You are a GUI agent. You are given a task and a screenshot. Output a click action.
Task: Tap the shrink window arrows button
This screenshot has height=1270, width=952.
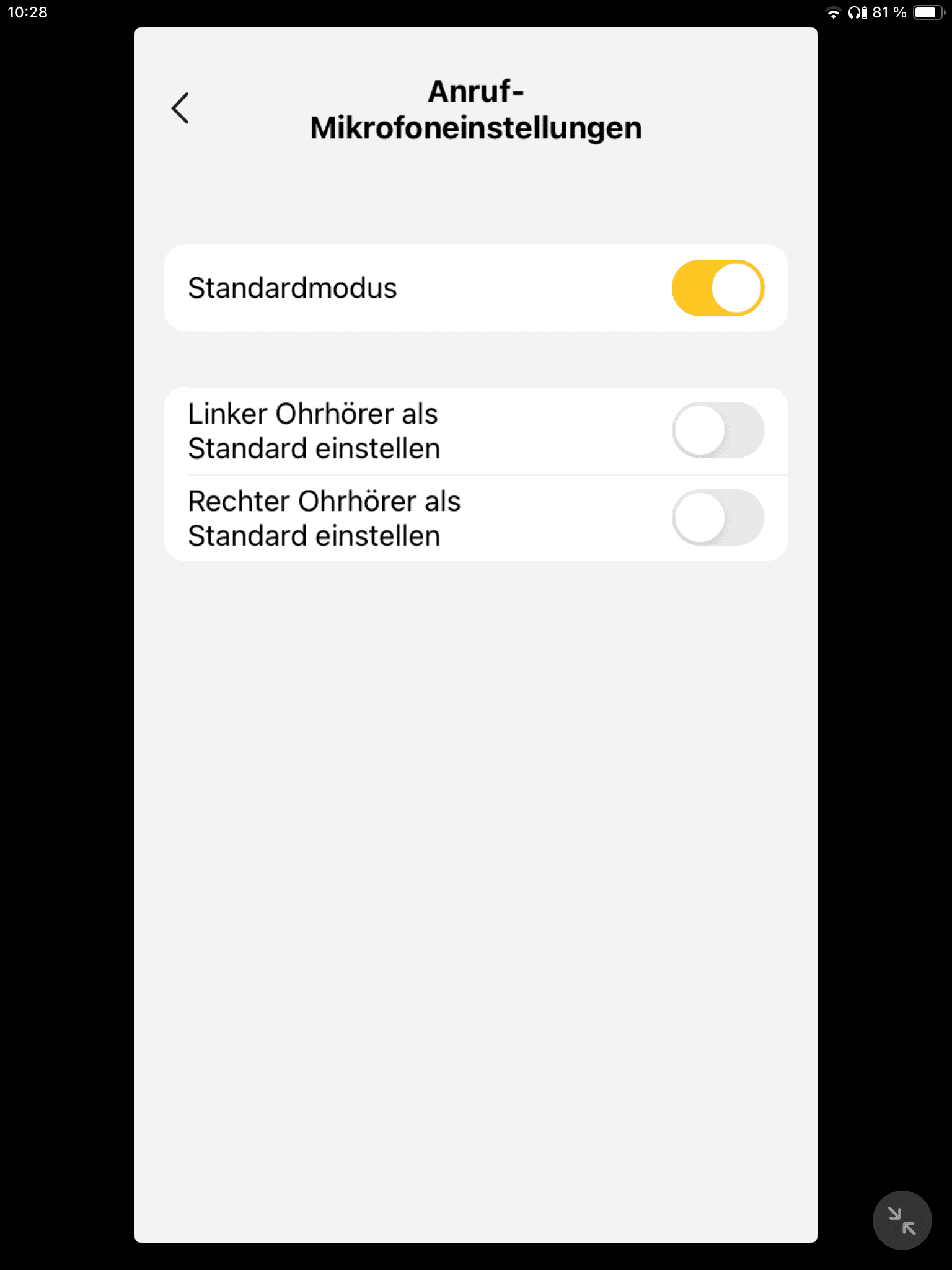click(x=901, y=1220)
